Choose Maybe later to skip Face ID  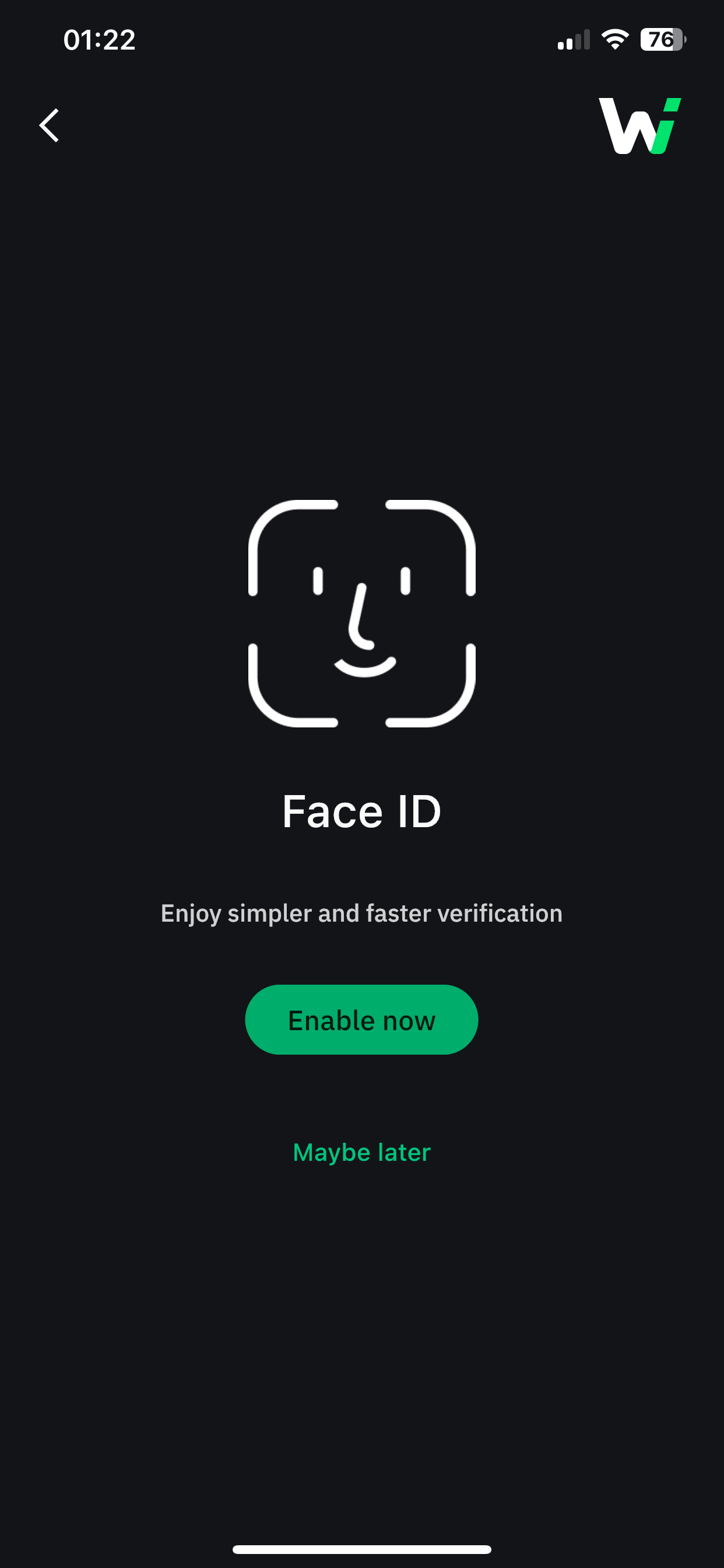361,1152
